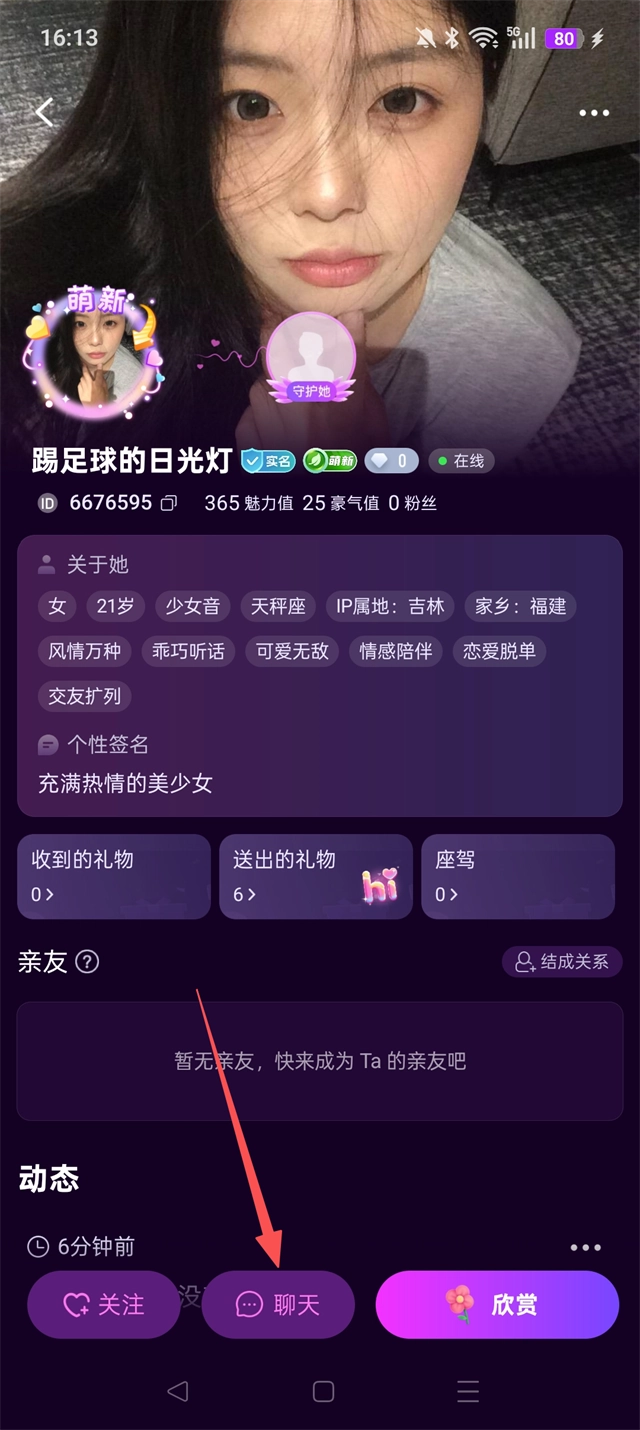This screenshot has height=1430, width=640.
Task: Tap the 欣赏 button
Action: [x=497, y=1304]
